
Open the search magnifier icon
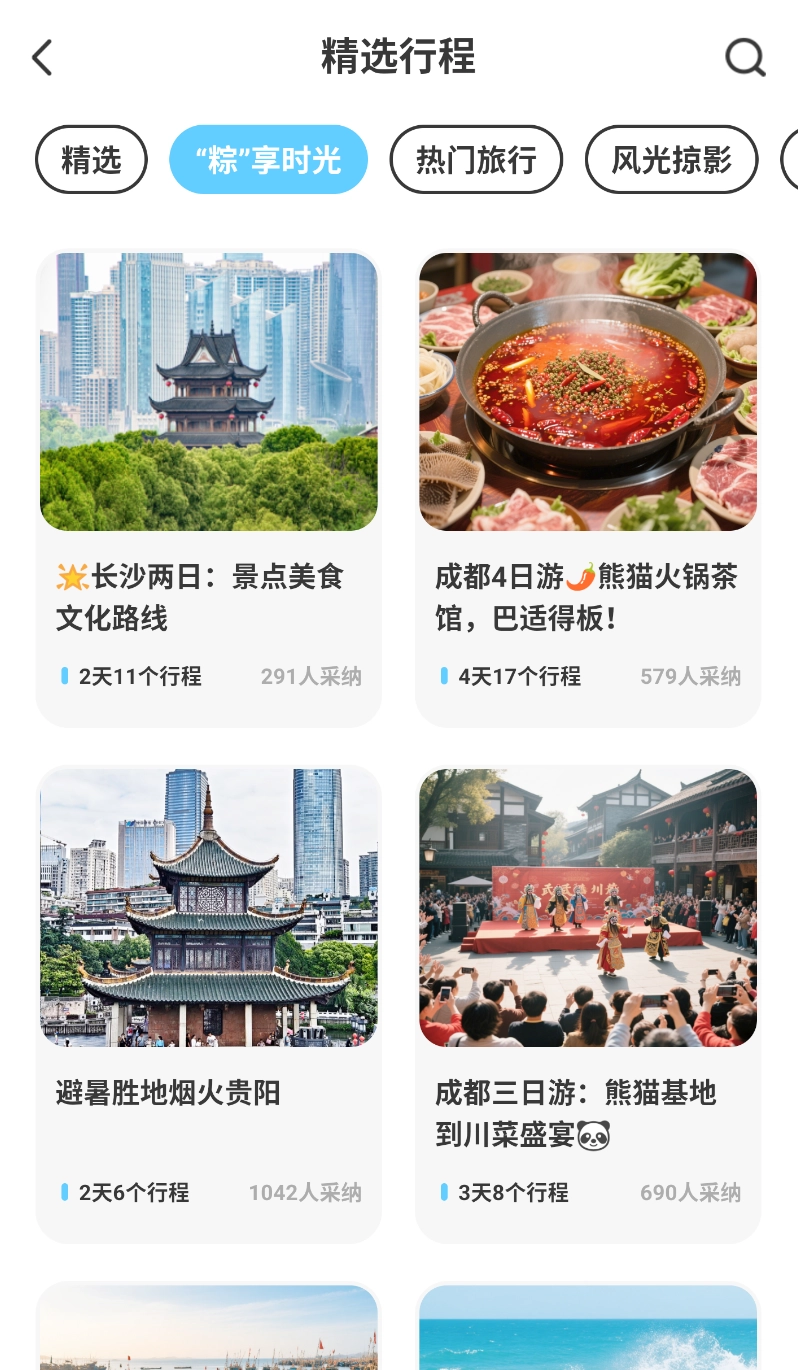point(745,57)
